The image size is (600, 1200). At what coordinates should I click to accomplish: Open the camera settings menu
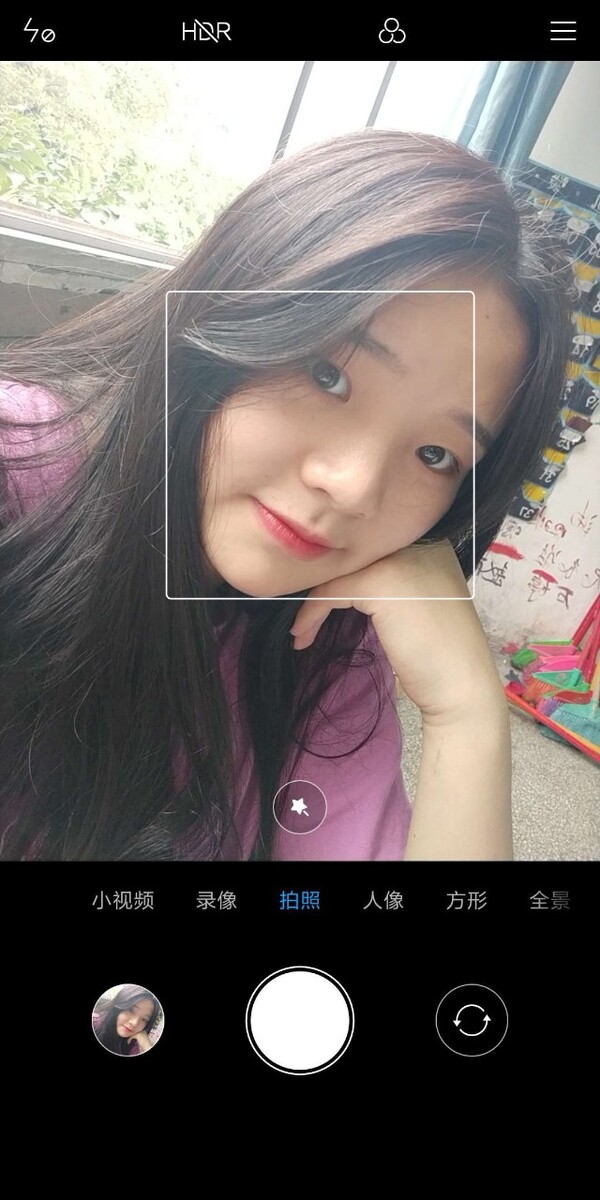click(x=563, y=31)
